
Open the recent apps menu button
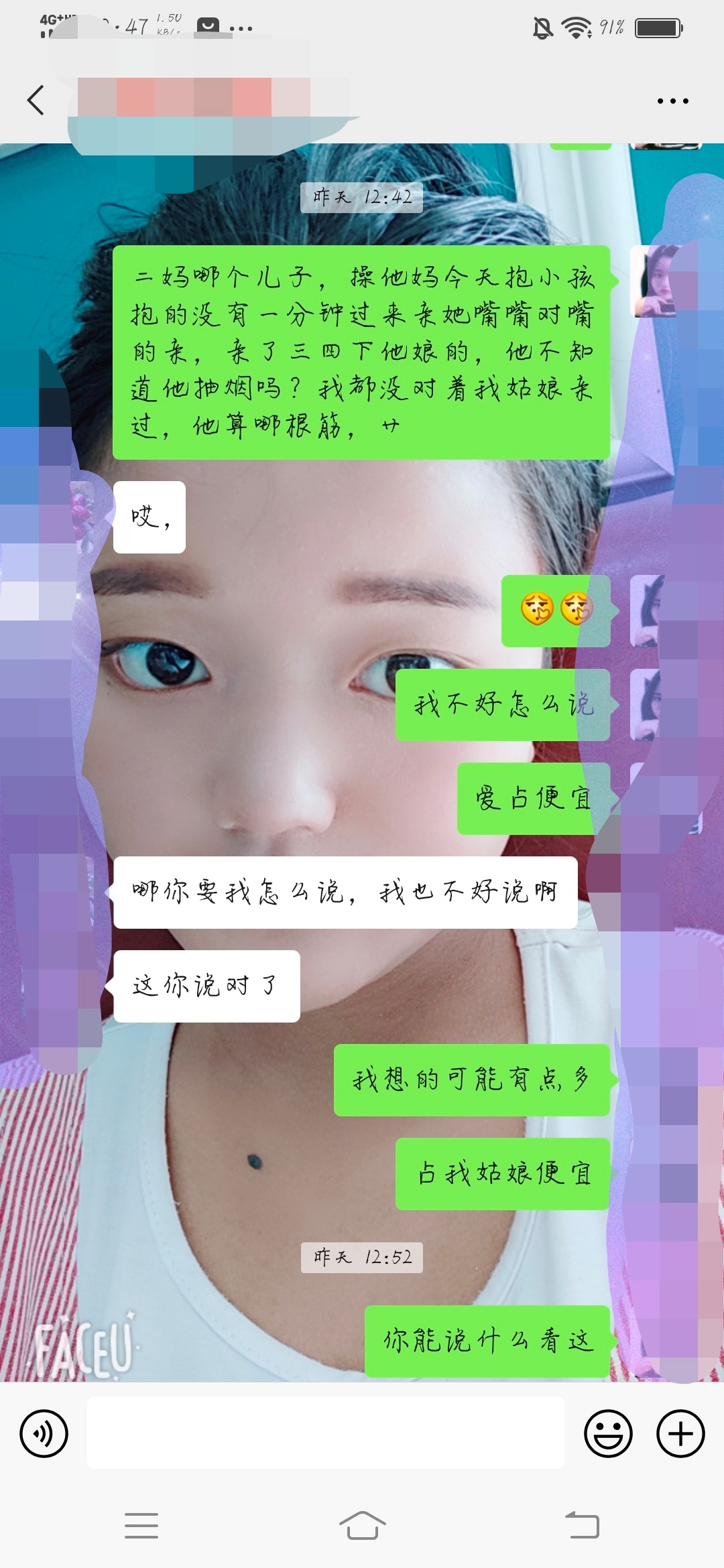(141, 1526)
